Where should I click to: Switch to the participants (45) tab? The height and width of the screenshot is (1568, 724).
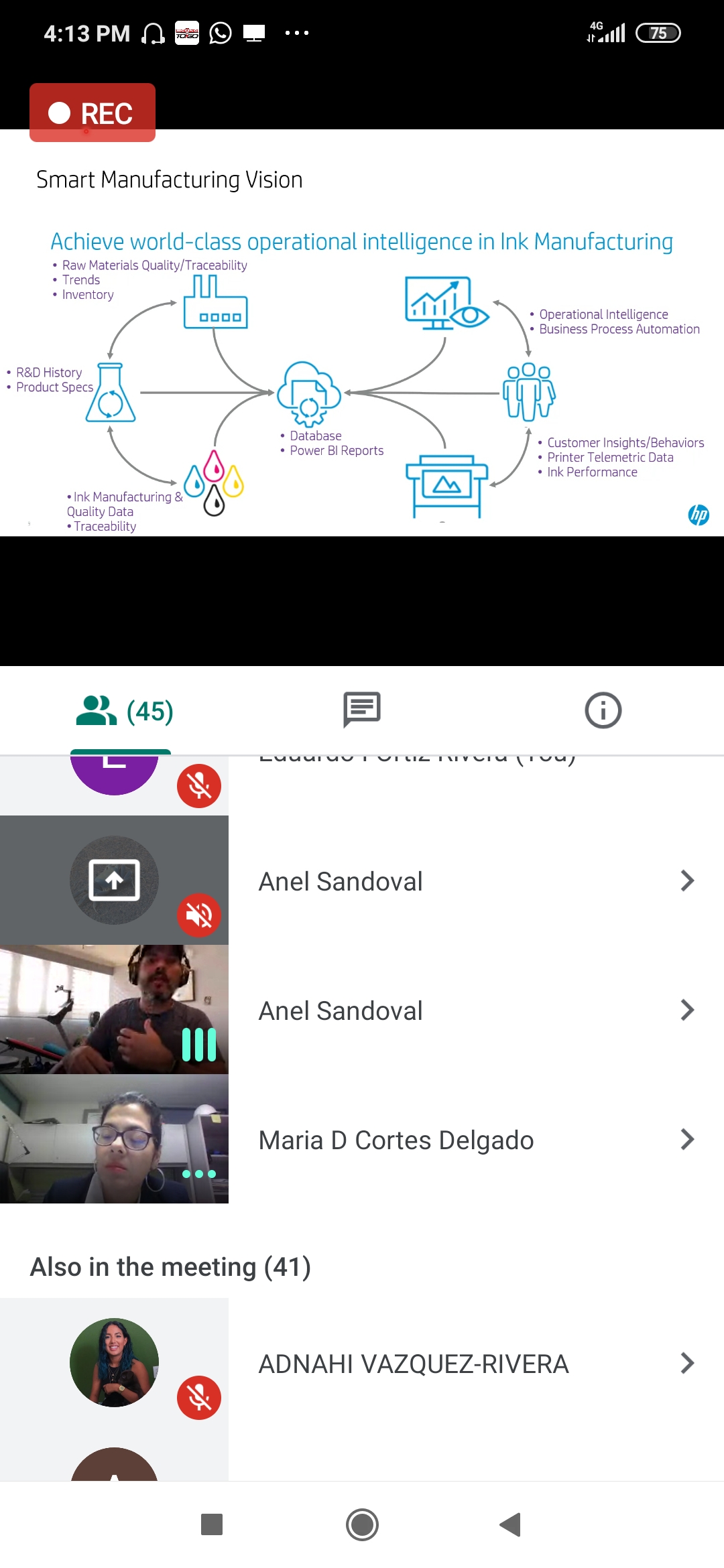[x=121, y=711]
